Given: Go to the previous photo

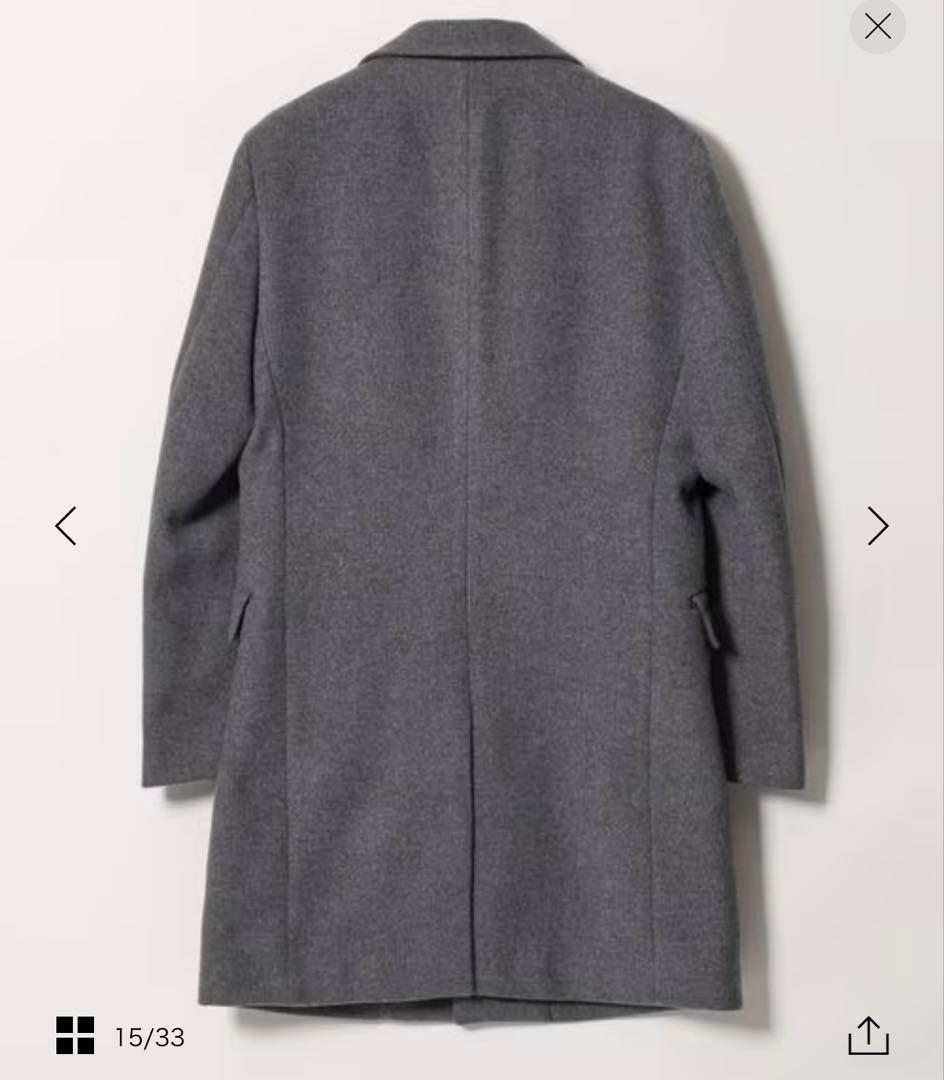Looking at the screenshot, I should point(66,526).
